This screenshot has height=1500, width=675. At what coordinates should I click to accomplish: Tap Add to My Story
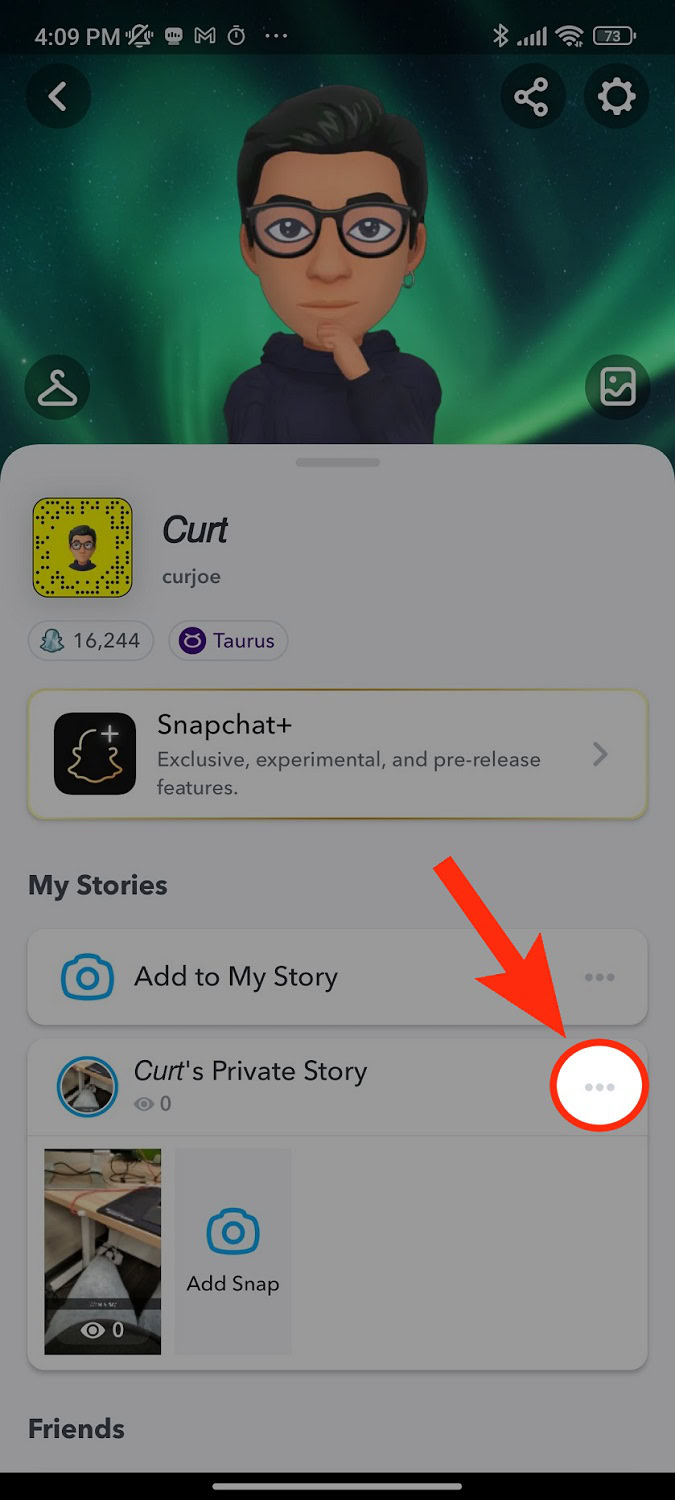236,977
